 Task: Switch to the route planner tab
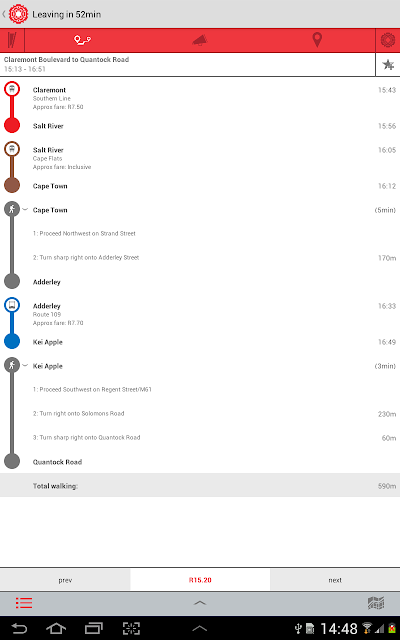[82, 40]
